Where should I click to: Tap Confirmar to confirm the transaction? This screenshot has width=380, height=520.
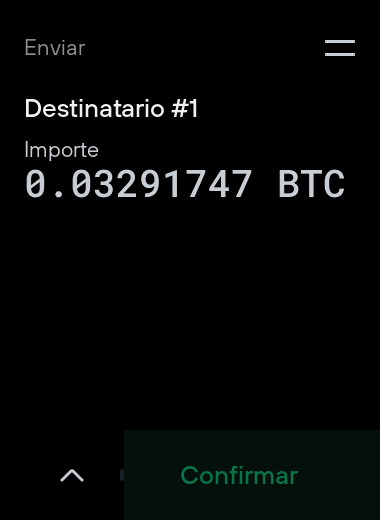click(x=252, y=475)
